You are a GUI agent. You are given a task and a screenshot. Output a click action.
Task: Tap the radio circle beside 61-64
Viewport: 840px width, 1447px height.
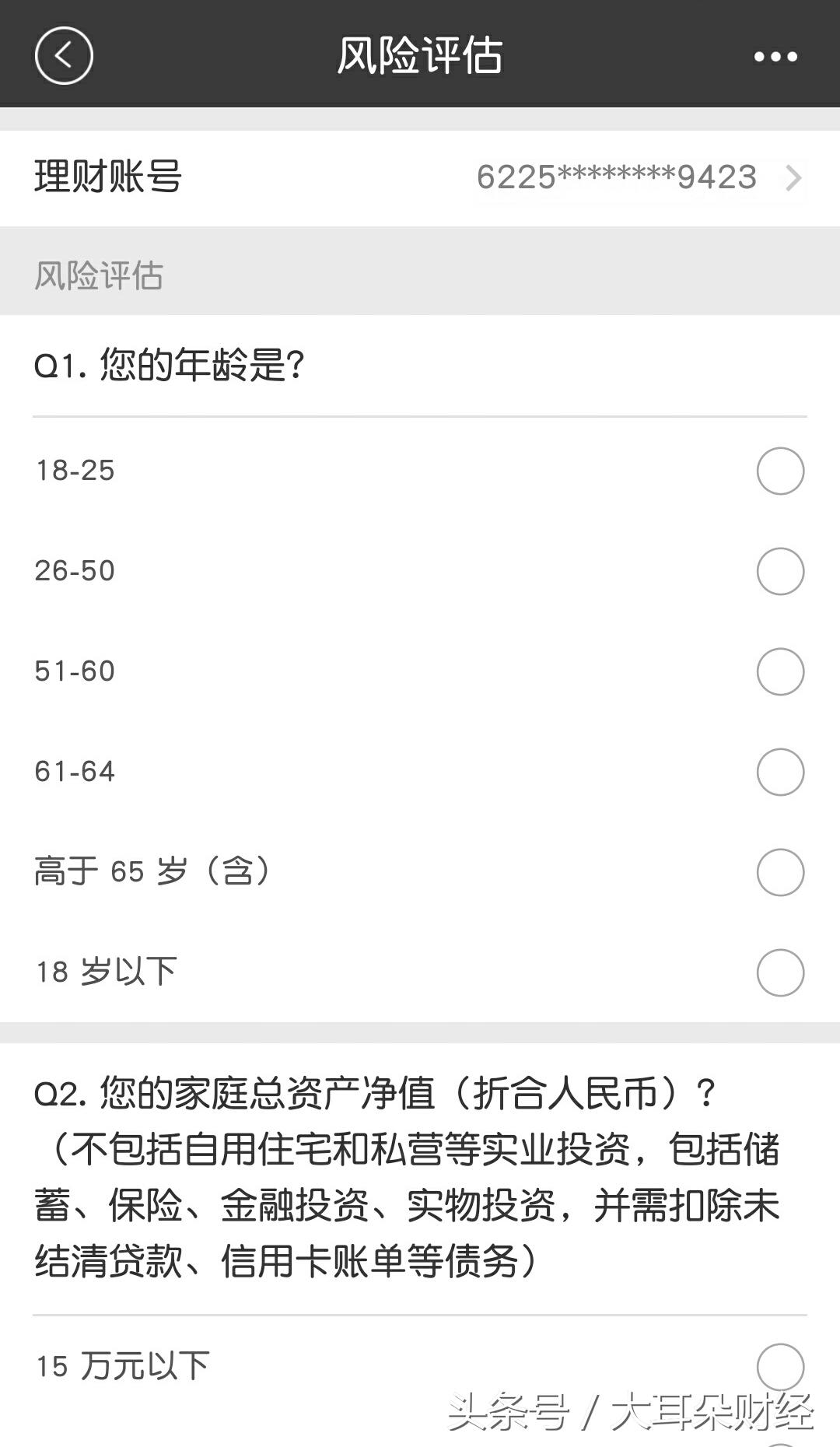coord(780,771)
